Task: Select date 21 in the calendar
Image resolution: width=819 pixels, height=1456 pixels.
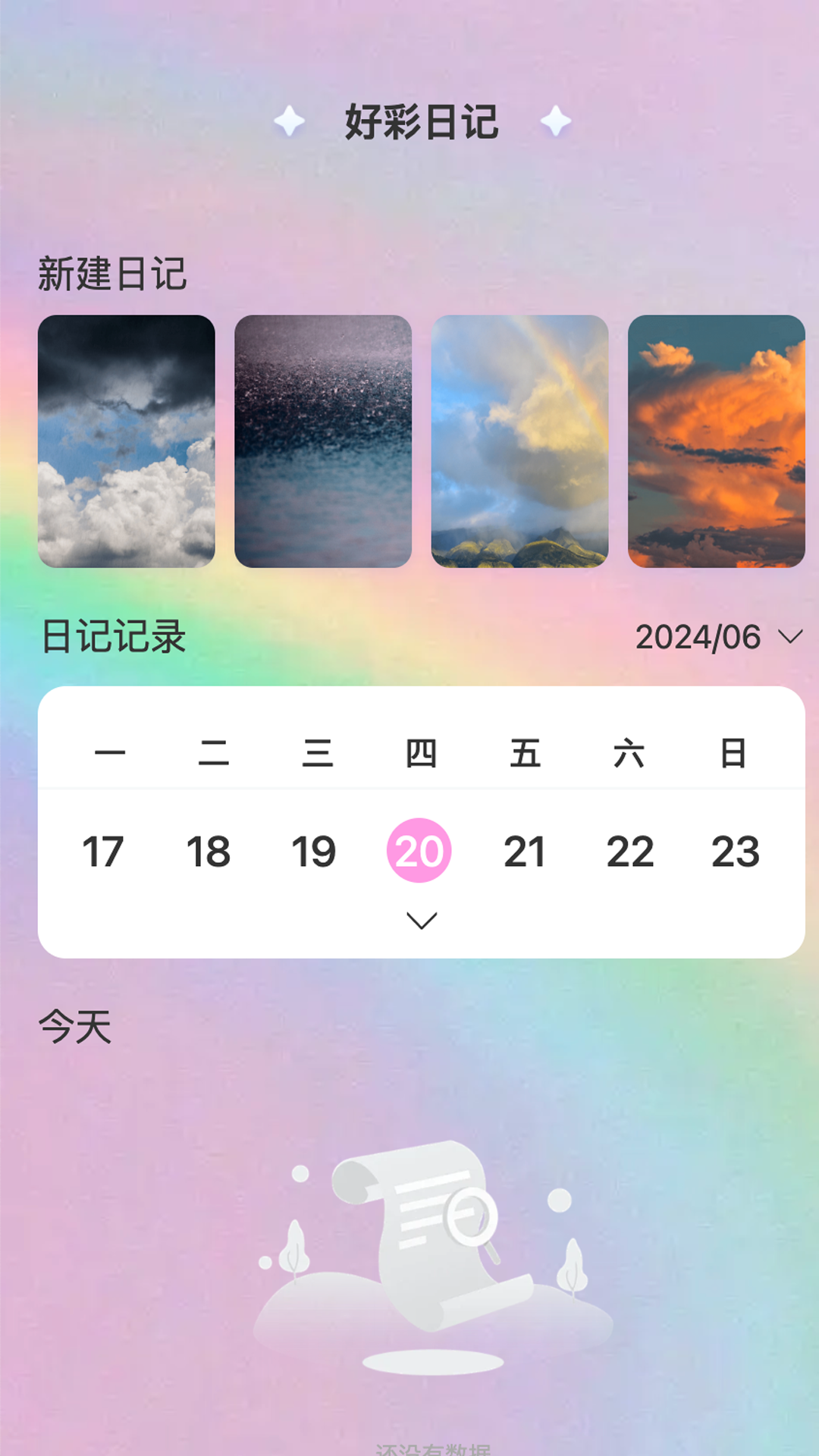Action: click(525, 851)
